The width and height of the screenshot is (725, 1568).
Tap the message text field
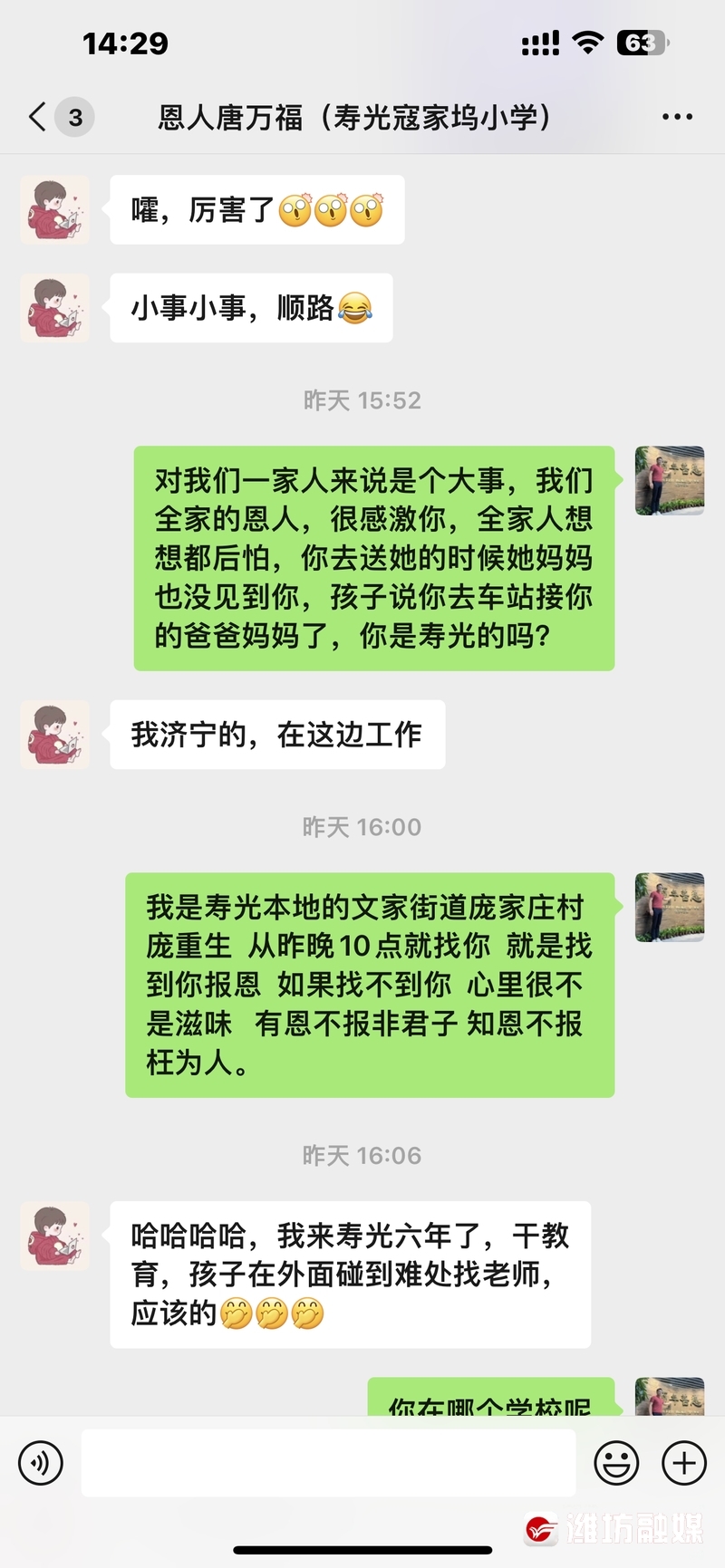click(328, 1462)
